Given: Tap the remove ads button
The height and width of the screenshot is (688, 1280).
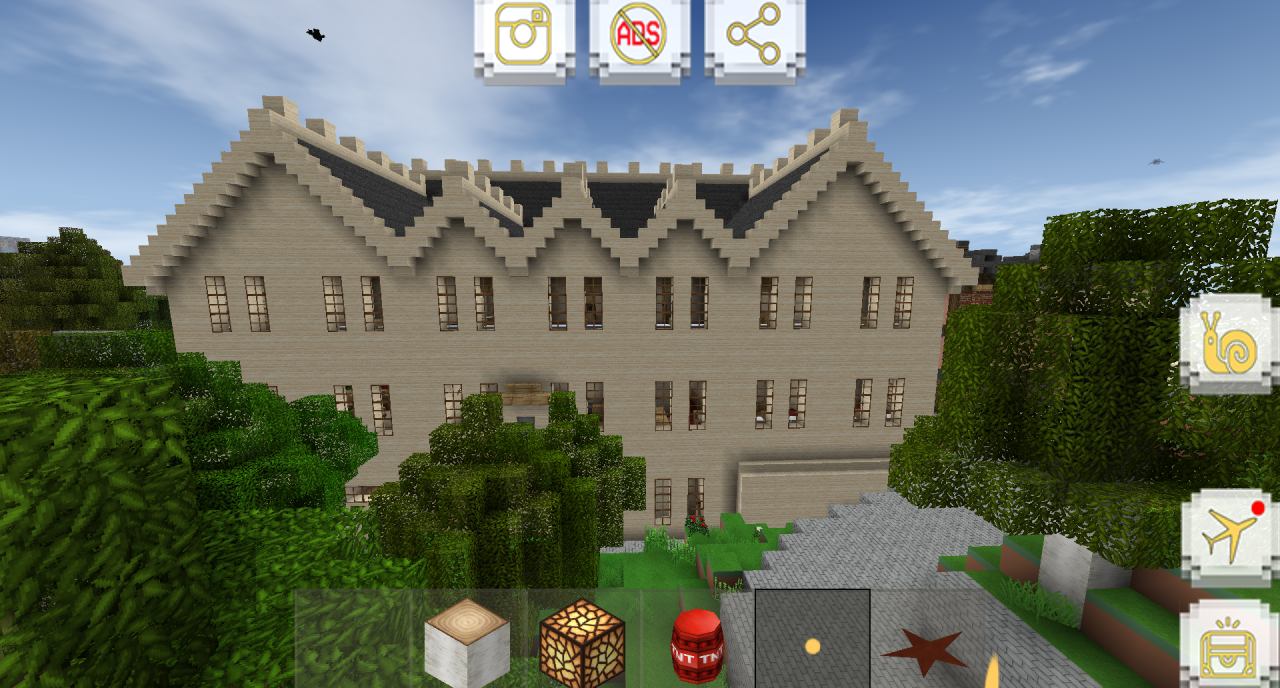Looking at the screenshot, I should [638, 36].
